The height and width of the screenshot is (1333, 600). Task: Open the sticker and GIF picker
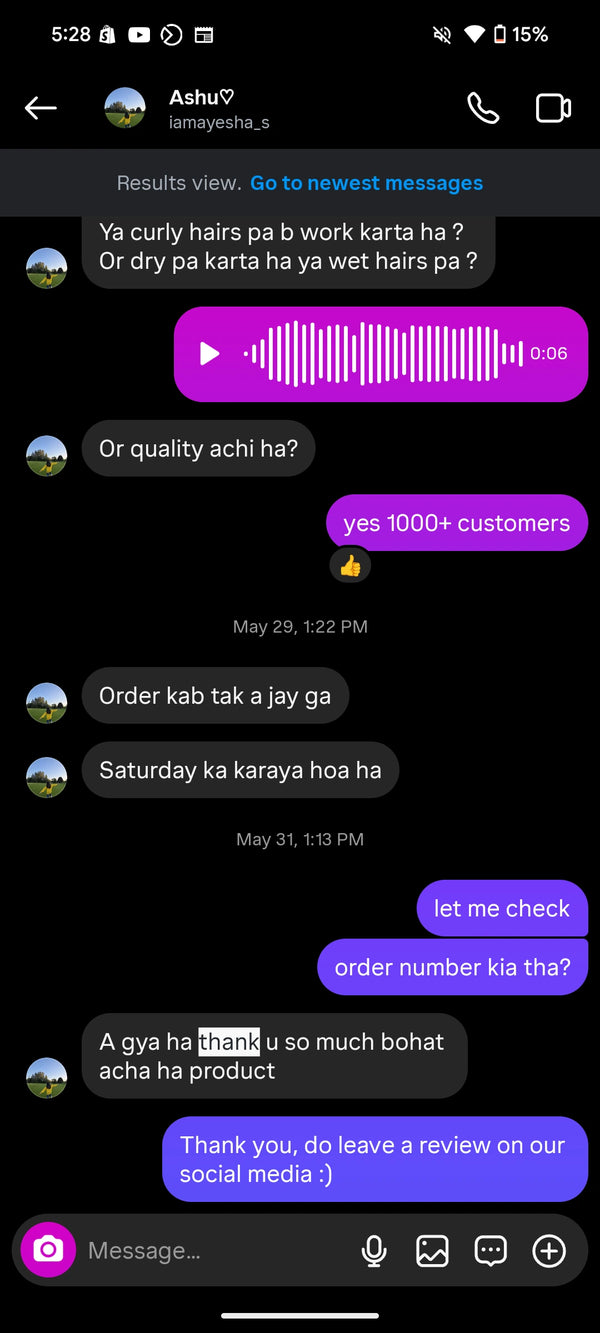coord(490,1251)
